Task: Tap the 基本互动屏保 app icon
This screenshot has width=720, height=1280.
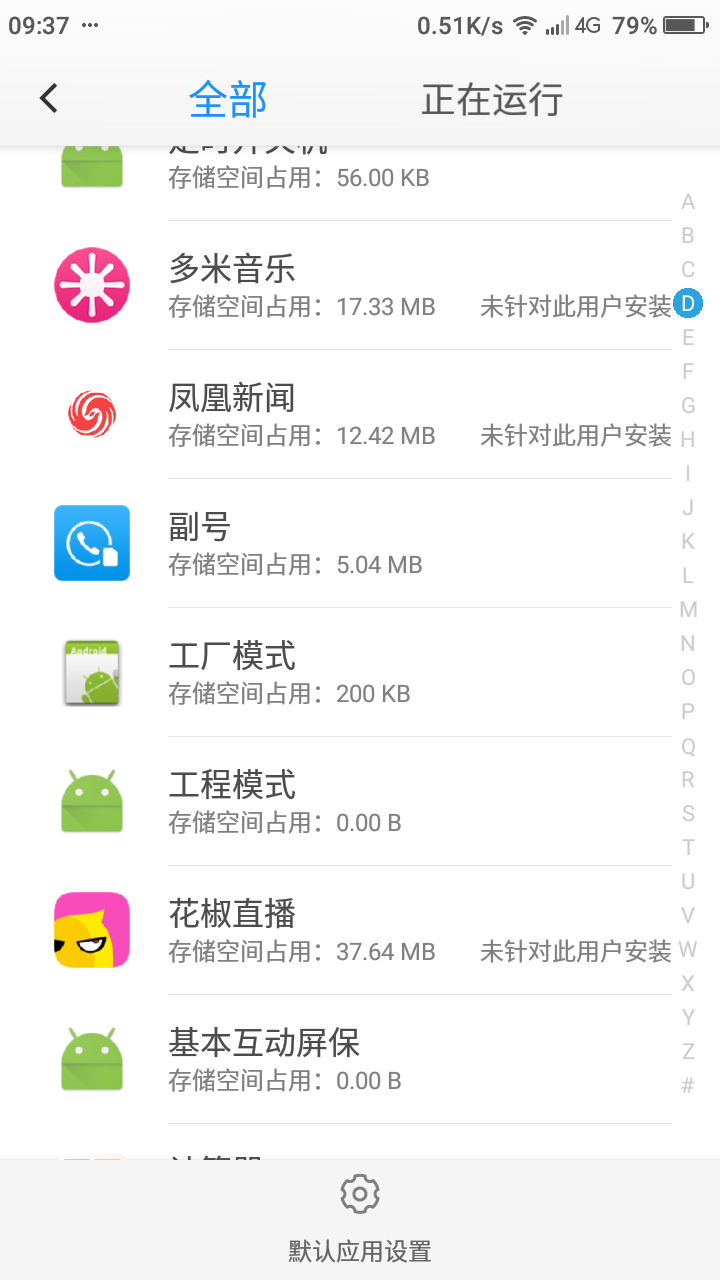Action: 91,1057
